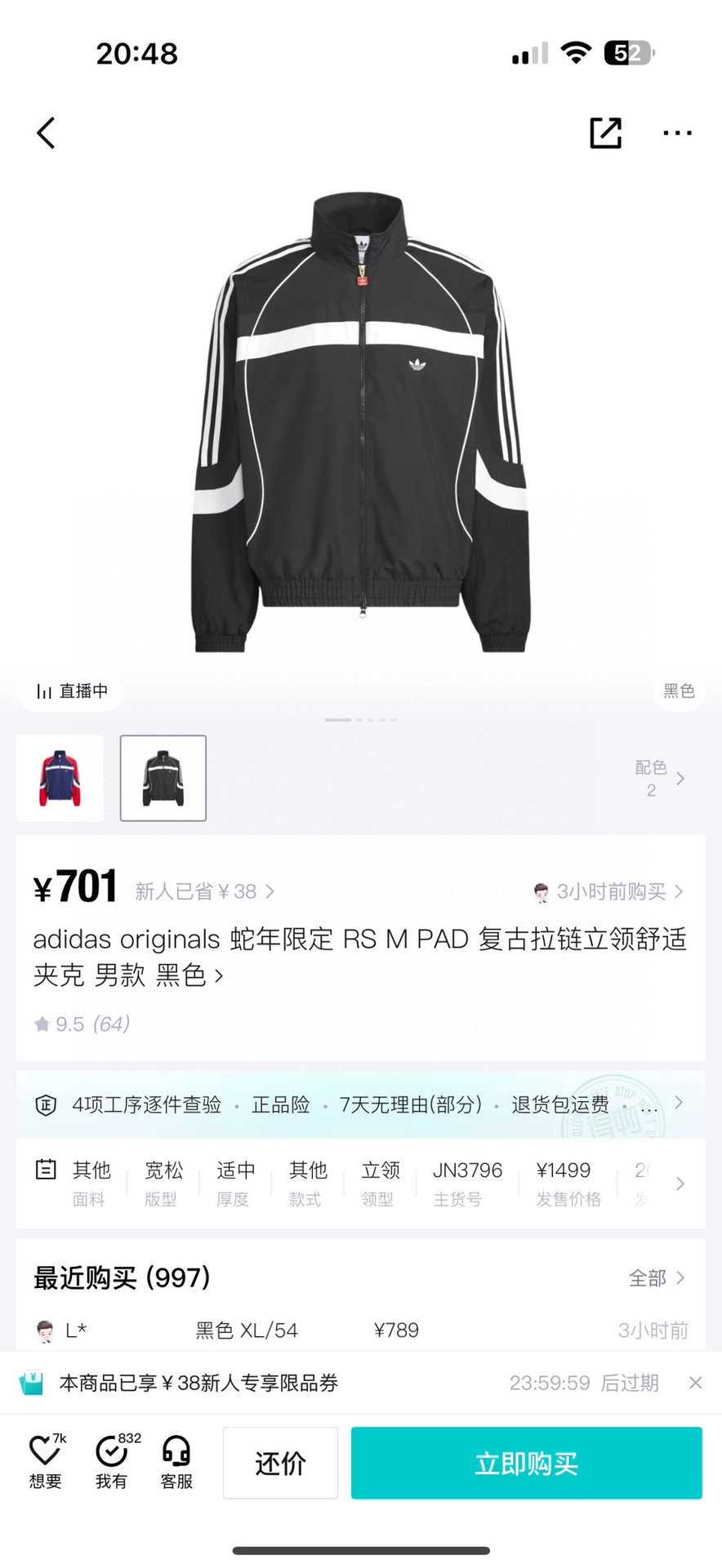Select the blue and red jacket colorway
The height and width of the screenshot is (1568, 722).
pos(60,778)
